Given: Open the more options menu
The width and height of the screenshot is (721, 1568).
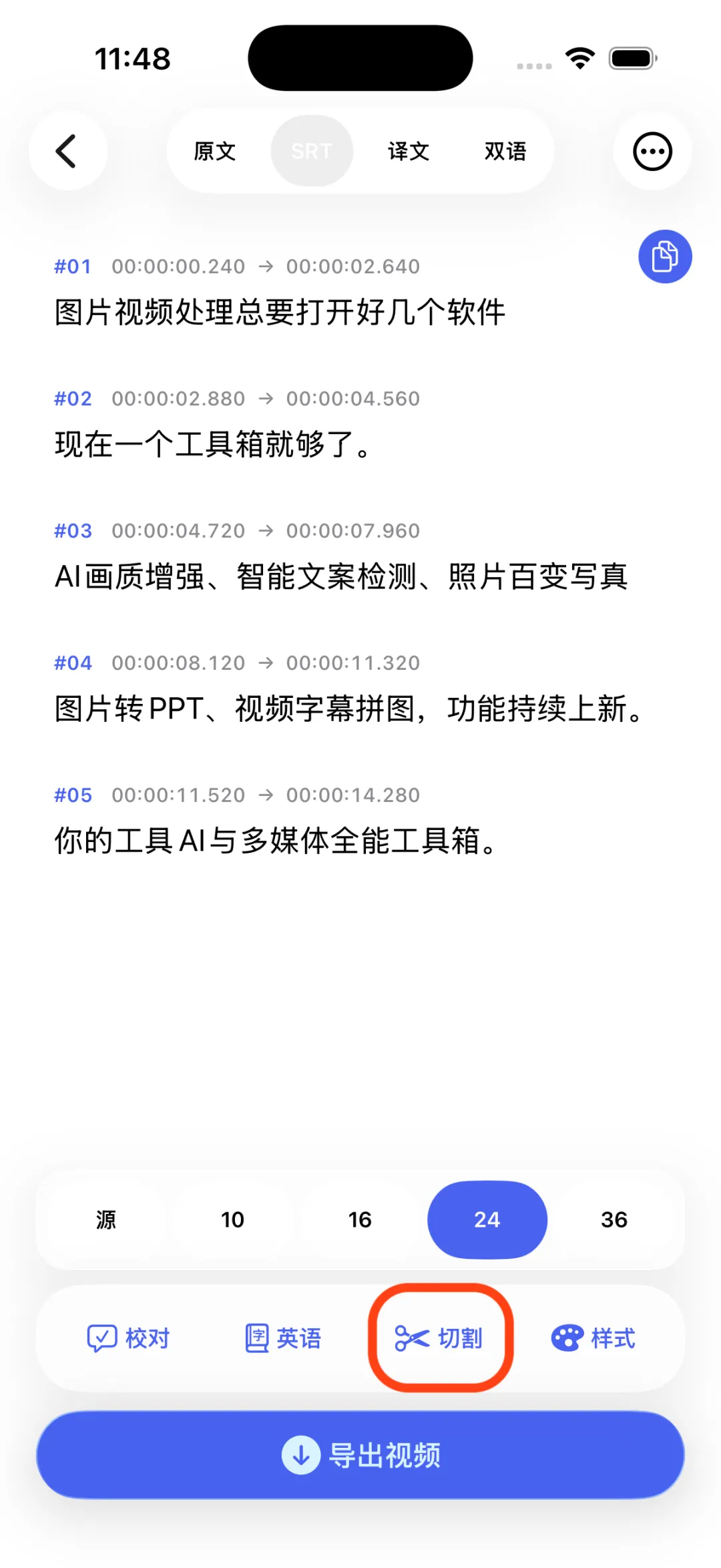Looking at the screenshot, I should point(652,151).
